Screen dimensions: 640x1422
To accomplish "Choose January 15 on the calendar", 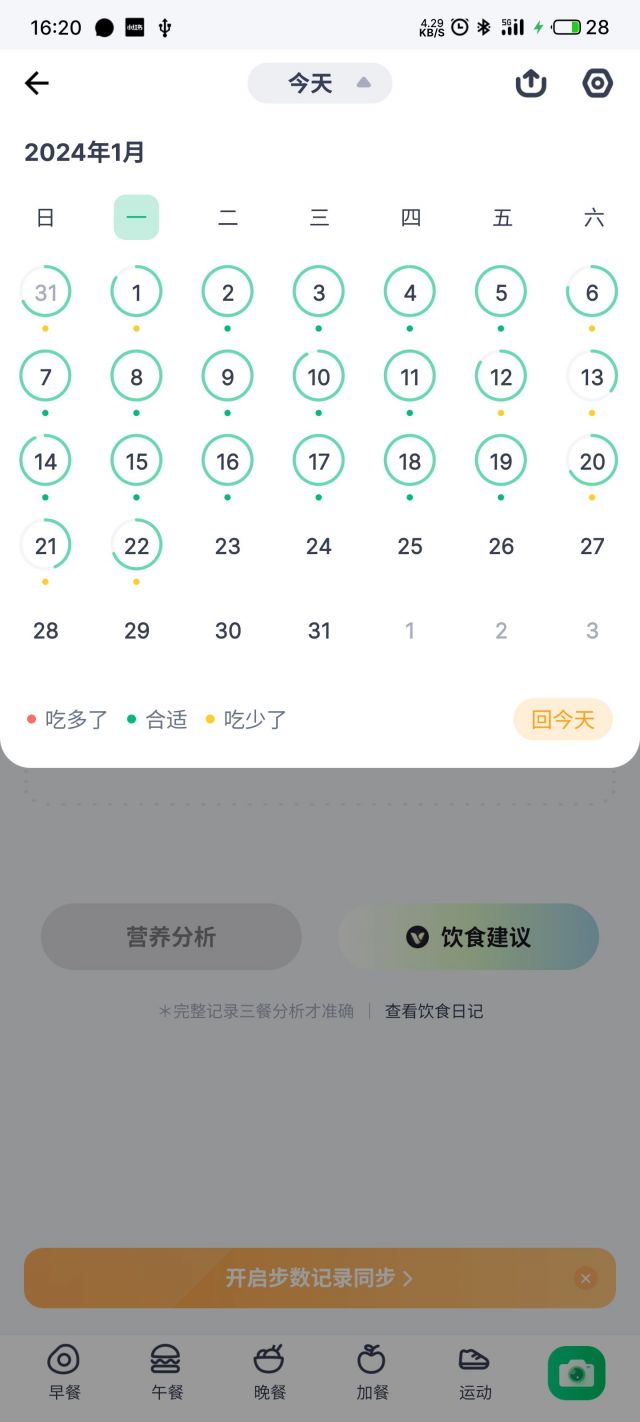I will [x=137, y=461].
